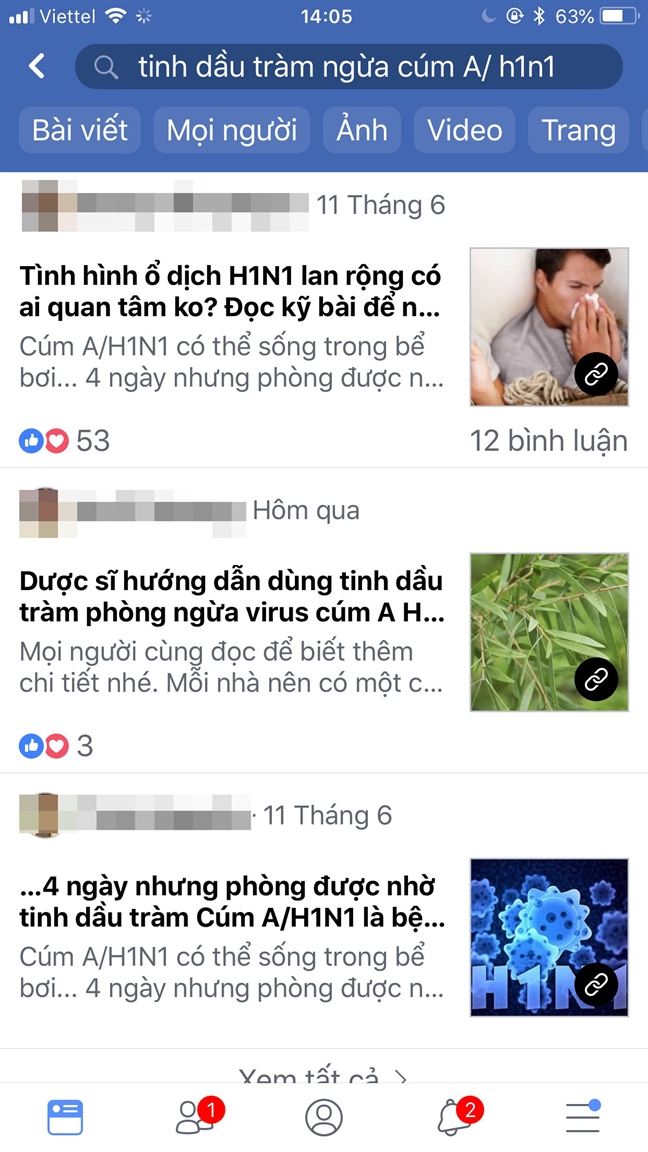648x1152 pixels.
Task: View the 12 bình luận comments
Action: (548, 440)
